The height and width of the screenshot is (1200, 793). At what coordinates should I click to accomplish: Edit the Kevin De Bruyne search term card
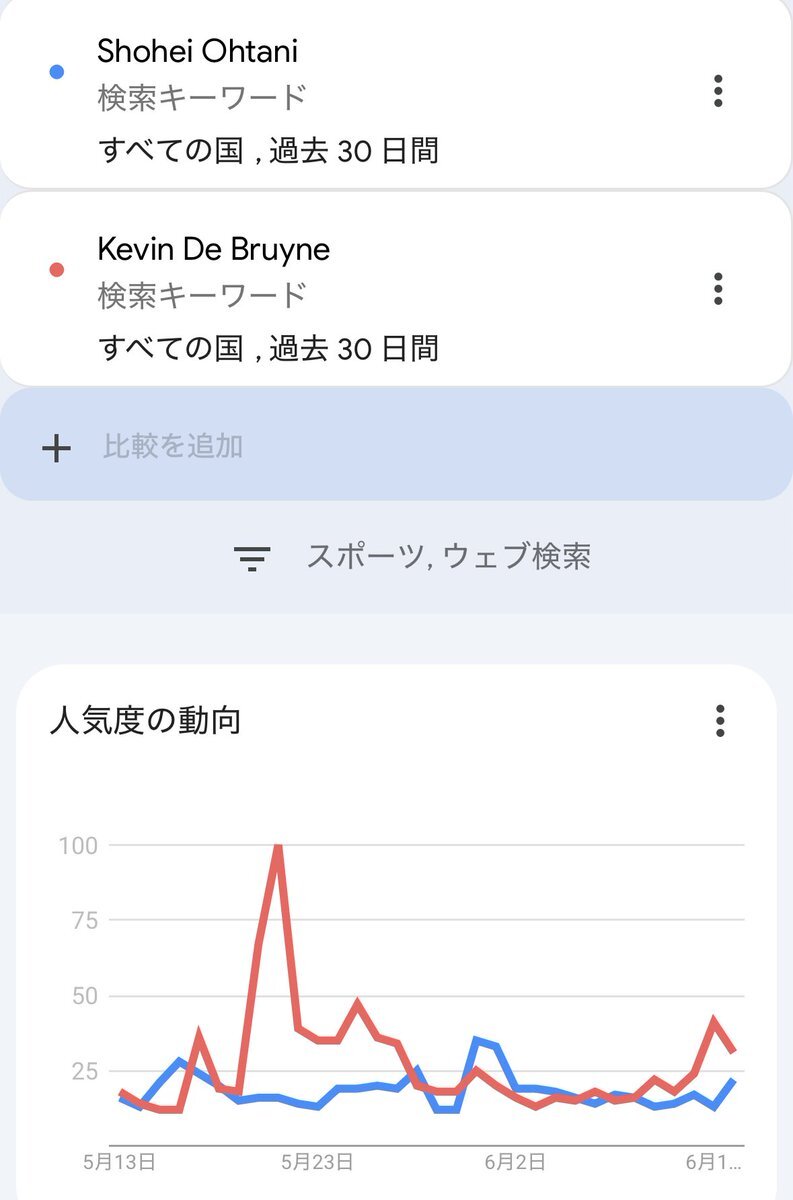pyautogui.click(x=300, y=295)
